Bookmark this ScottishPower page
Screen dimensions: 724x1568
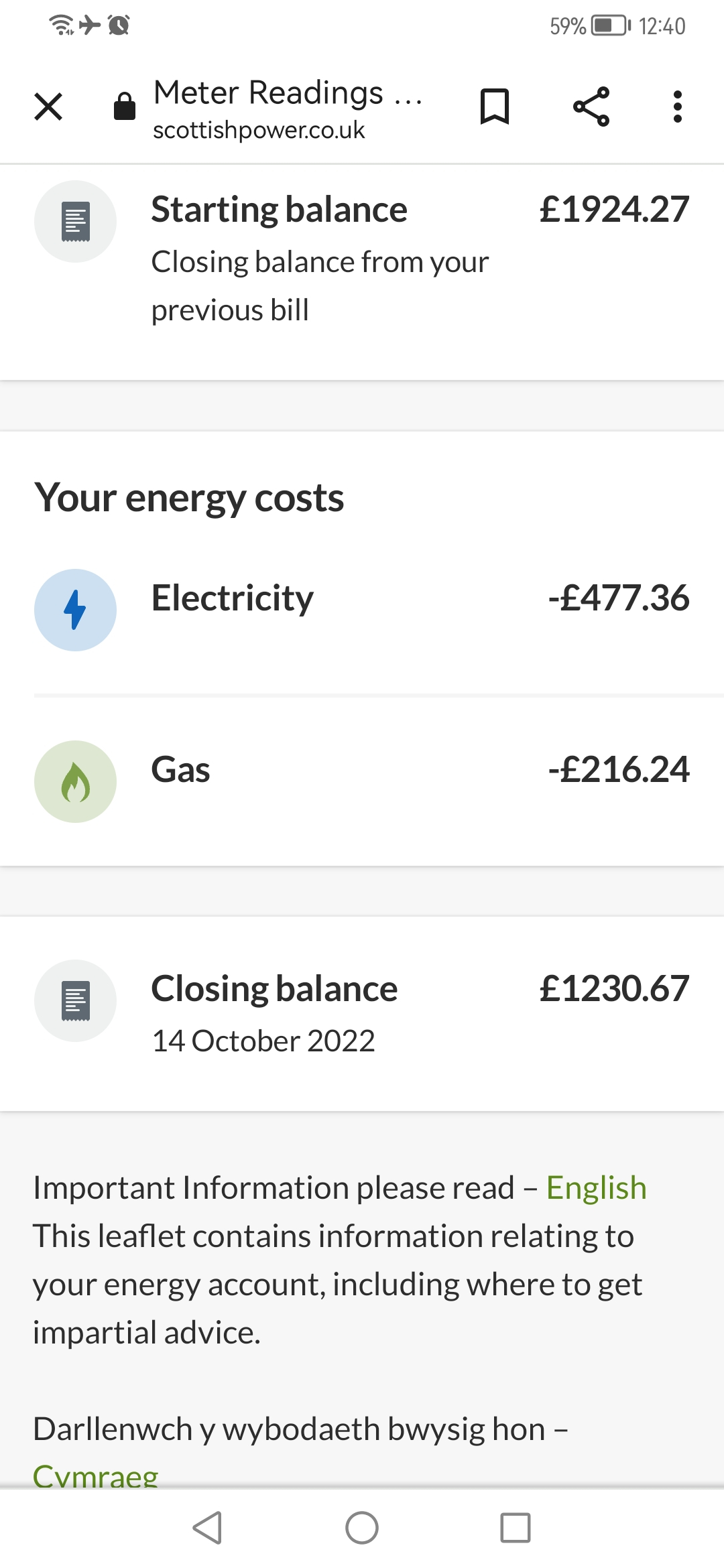[495, 107]
